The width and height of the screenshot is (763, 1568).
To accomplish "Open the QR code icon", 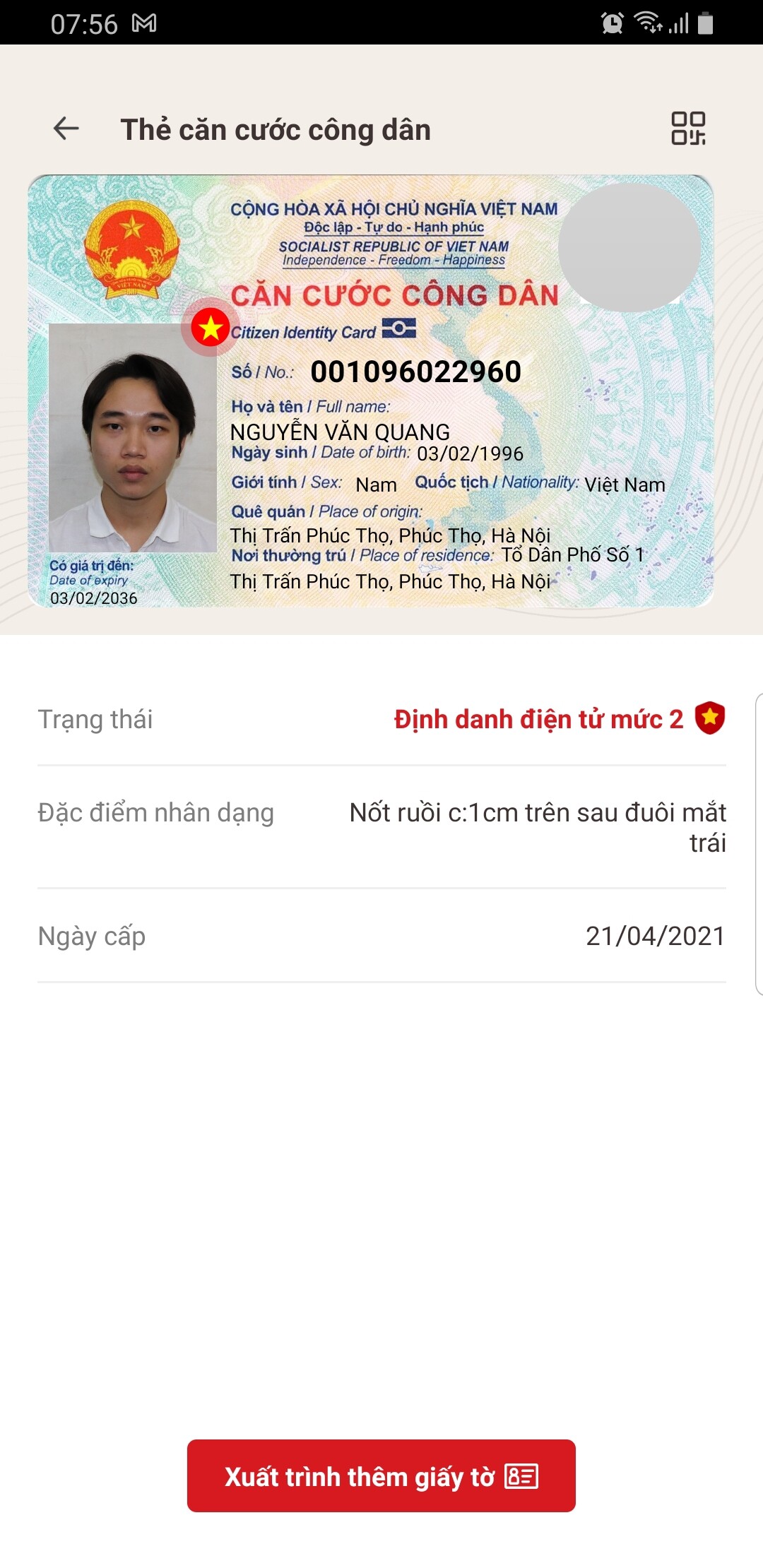I will (x=687, y=129).
